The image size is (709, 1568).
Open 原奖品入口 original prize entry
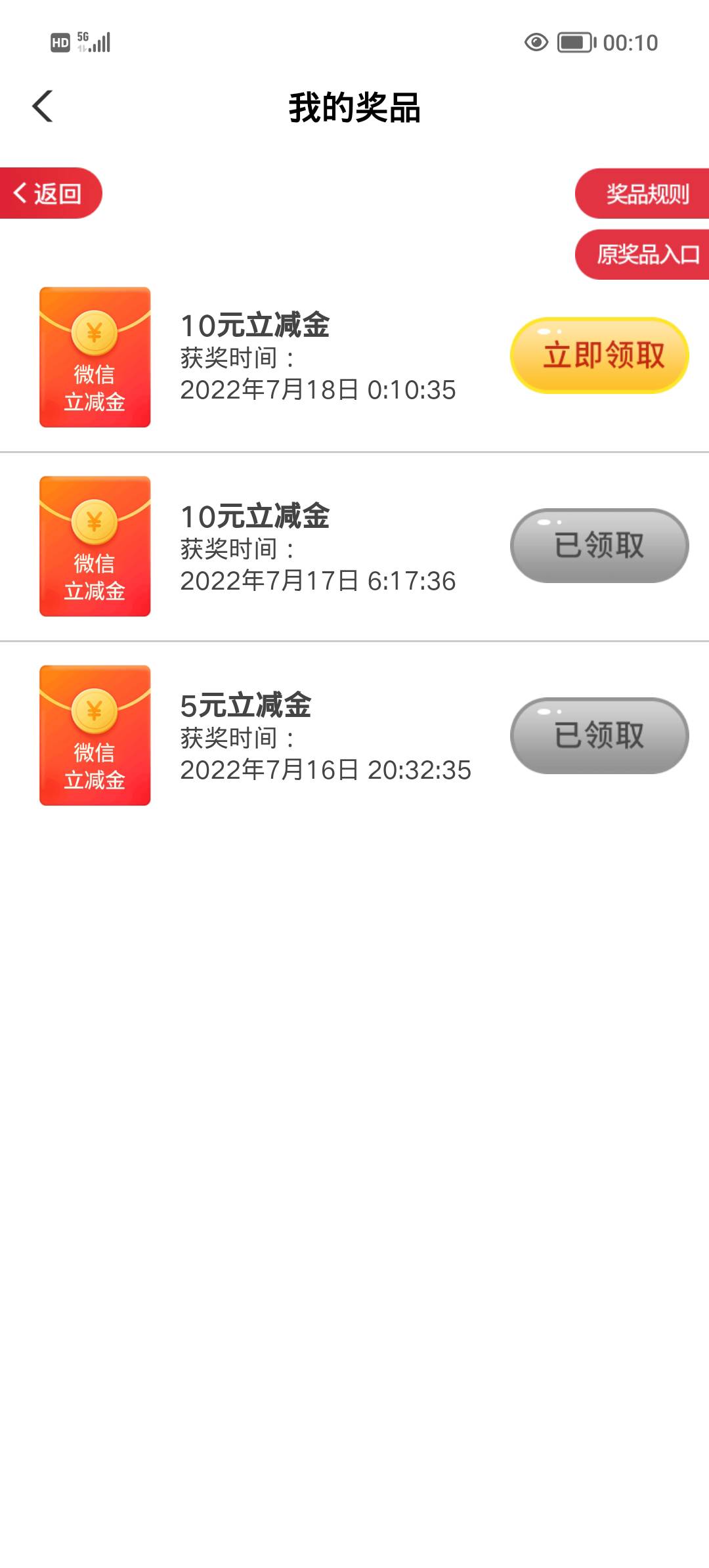(645, 255)
